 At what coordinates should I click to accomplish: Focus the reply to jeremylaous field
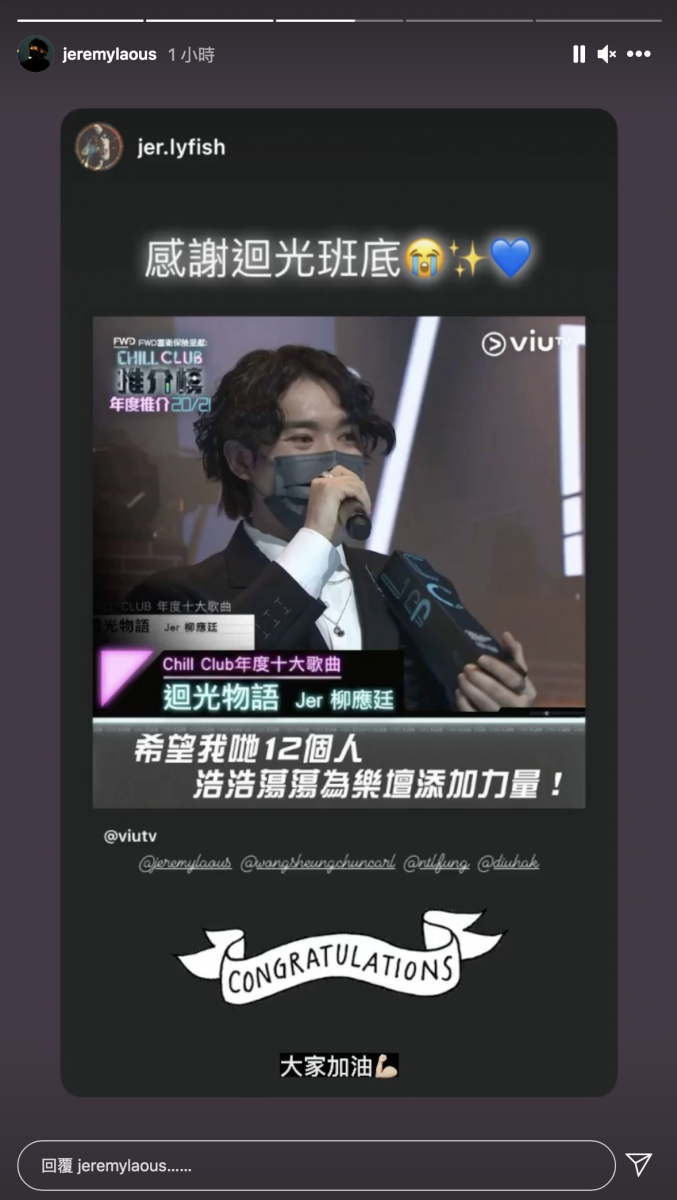[x=316, y=1165]
